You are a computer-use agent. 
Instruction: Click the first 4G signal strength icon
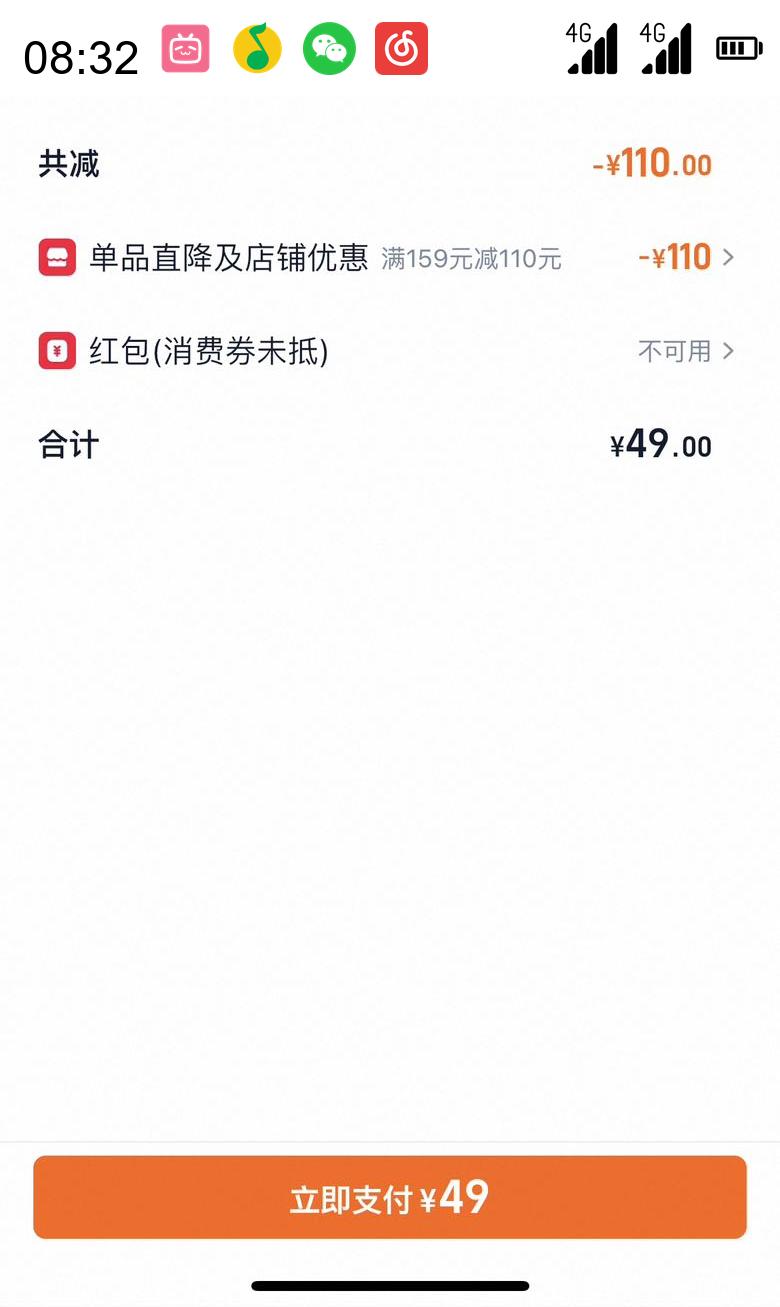pos(592,49)
